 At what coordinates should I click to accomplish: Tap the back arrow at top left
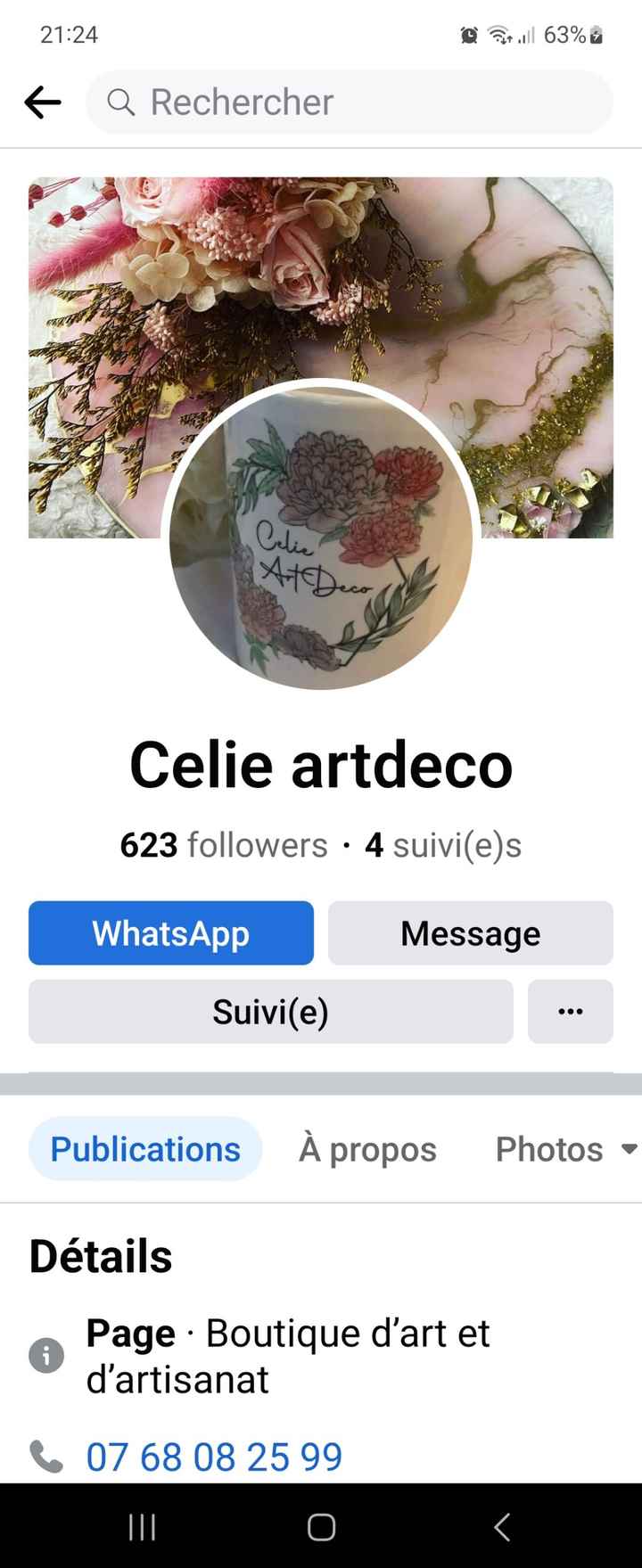(42, 102)
